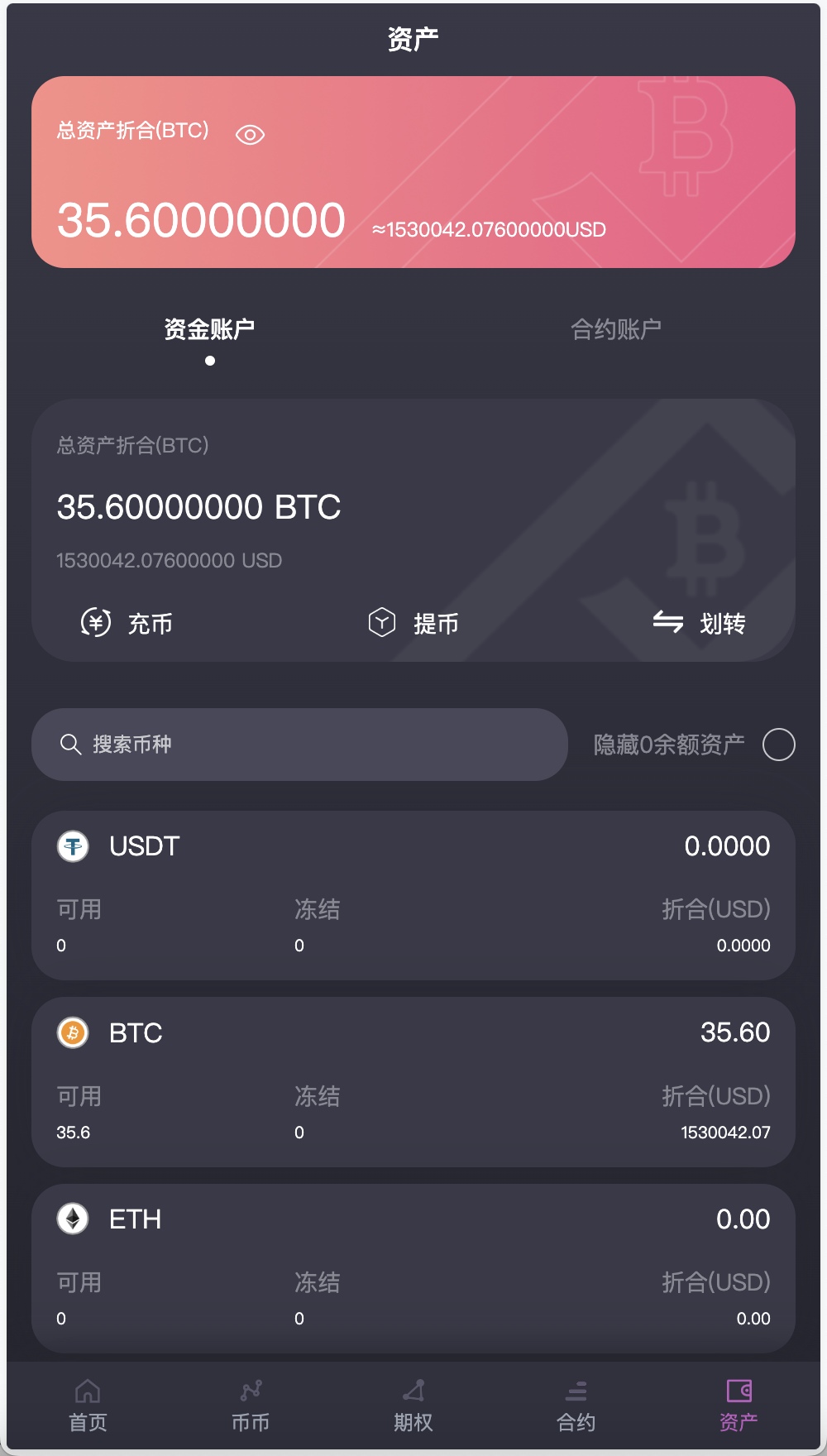827x1456 pixels.
Task: Toggle asset balance visibility with eye icon
Action: (x=250, y=133)
